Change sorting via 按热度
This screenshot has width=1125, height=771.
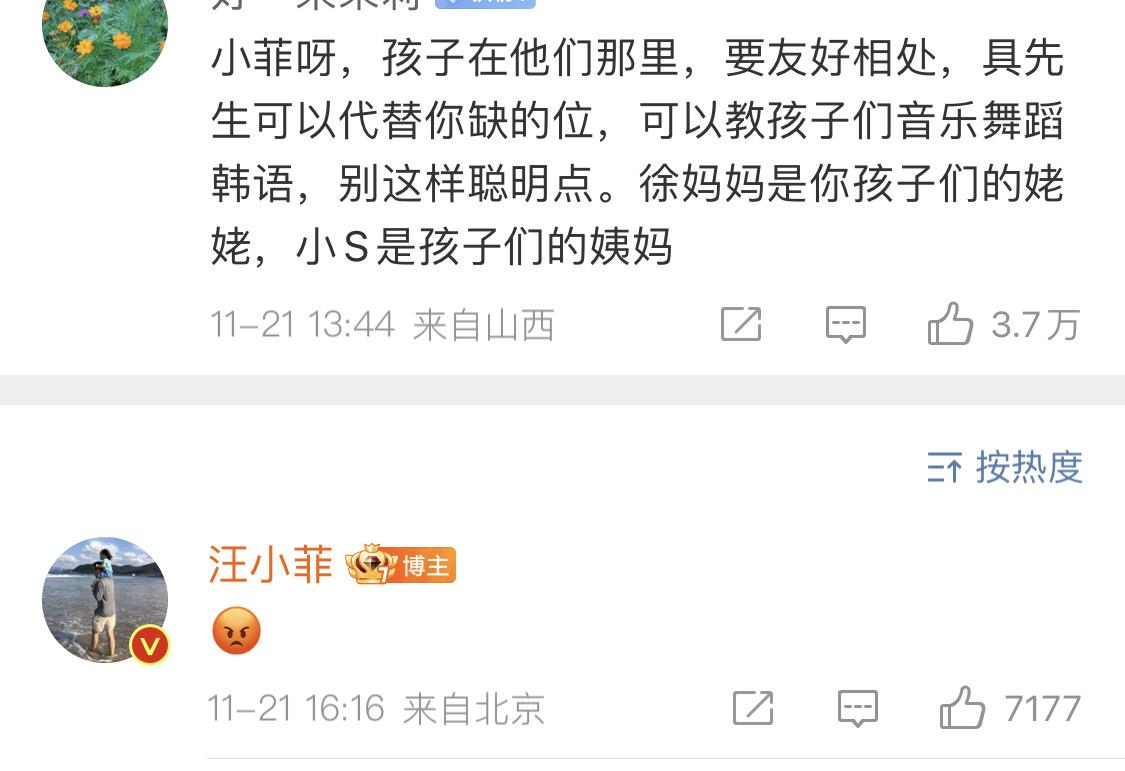[1006, 467]
